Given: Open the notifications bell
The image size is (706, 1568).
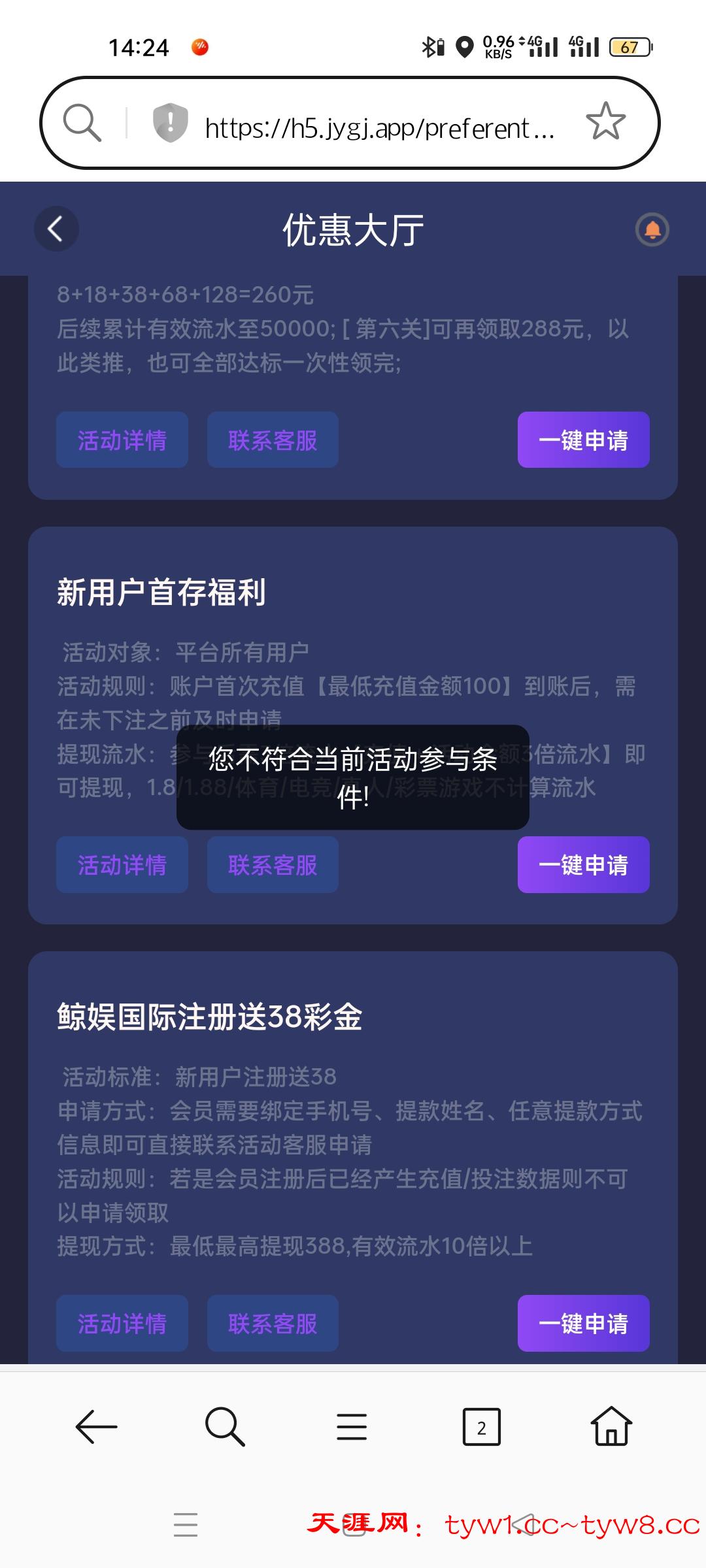Looking at the screenshot, I should coord(652,229).
